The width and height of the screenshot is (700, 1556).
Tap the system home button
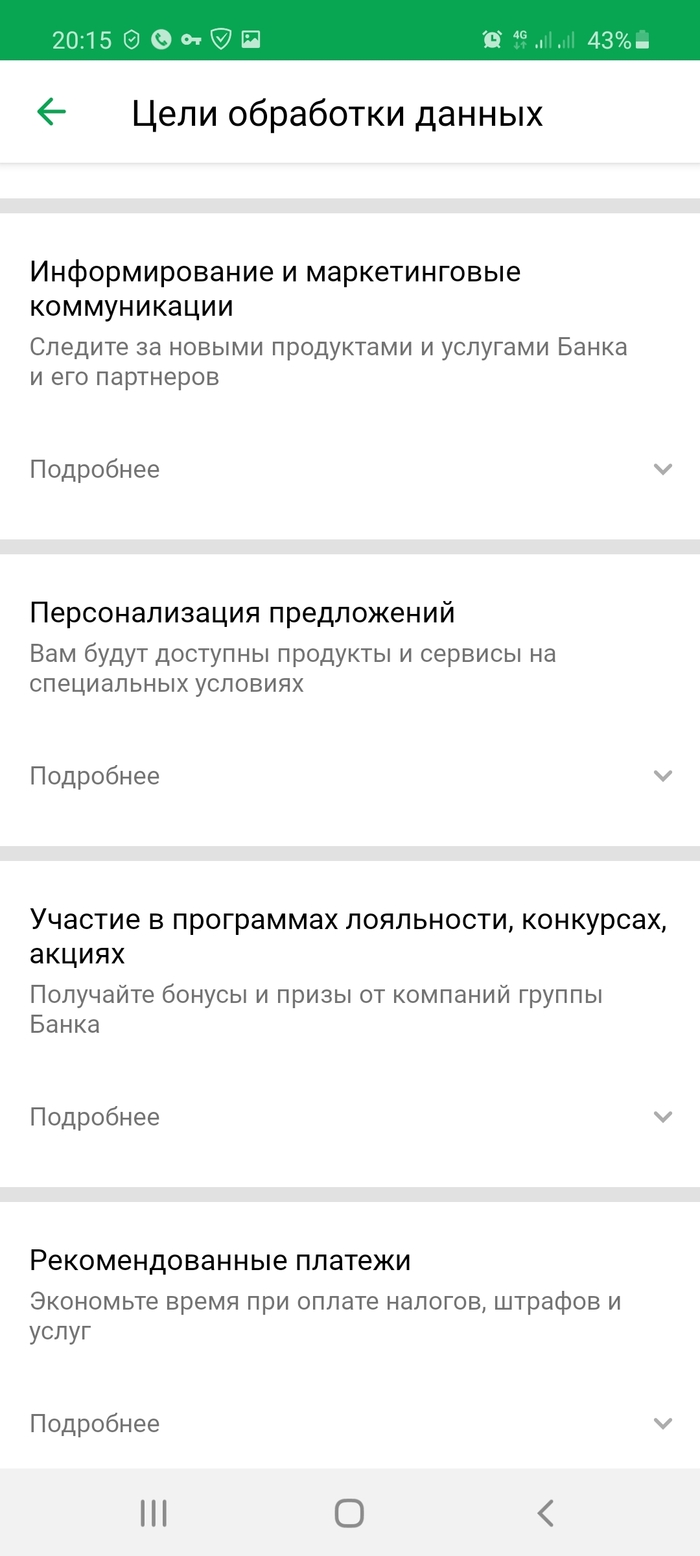(x=349, y=1513)
